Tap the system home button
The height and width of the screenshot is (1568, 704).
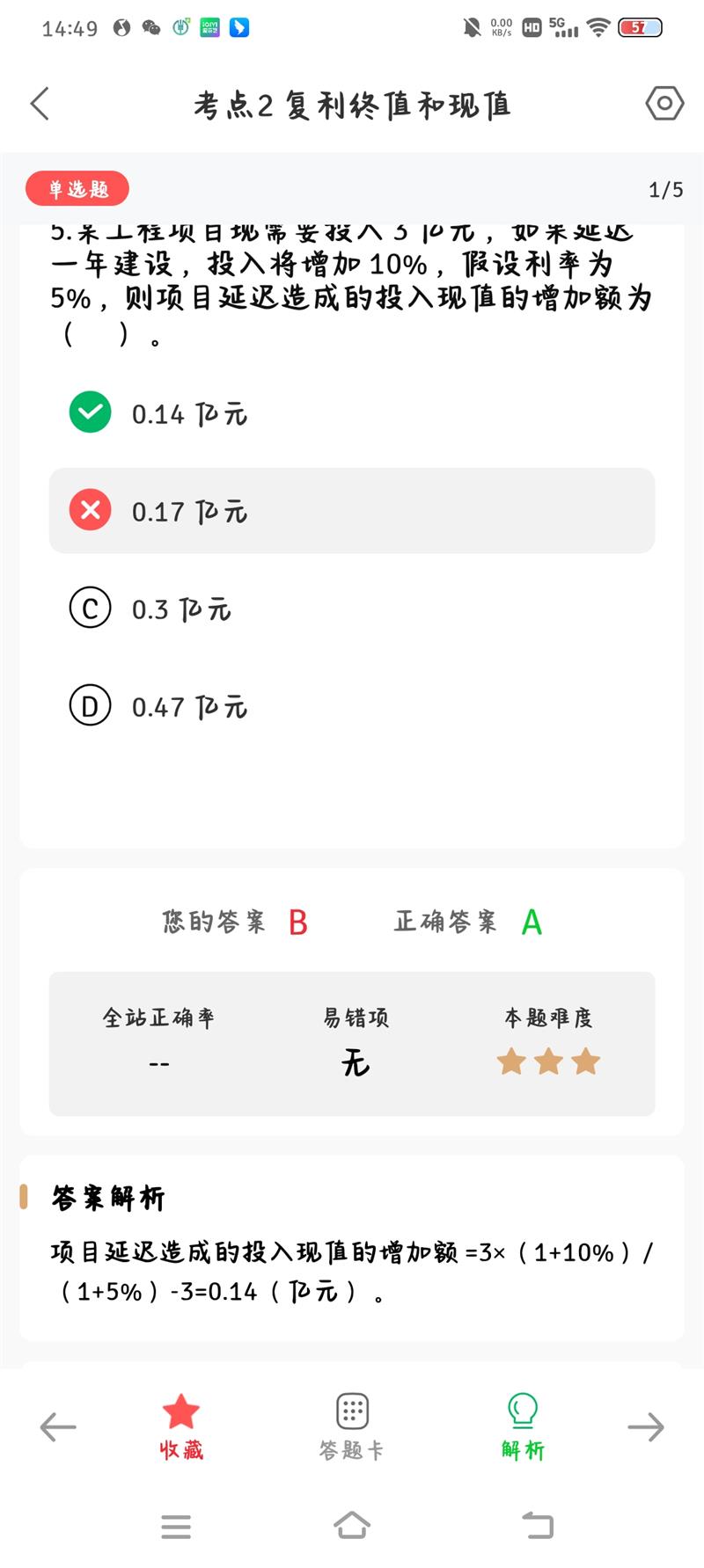(x=352, y=1526)
